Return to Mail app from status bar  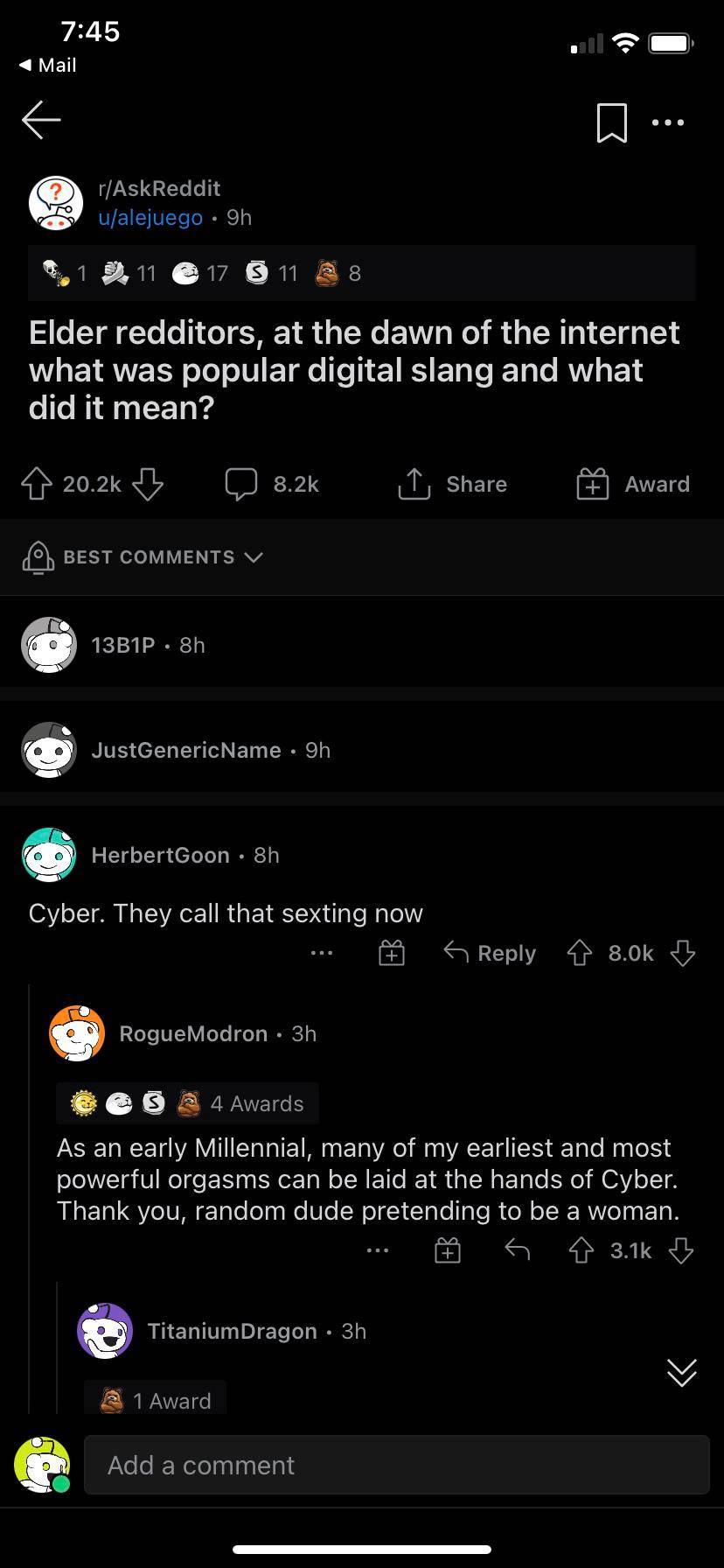(x=48, y=65)
